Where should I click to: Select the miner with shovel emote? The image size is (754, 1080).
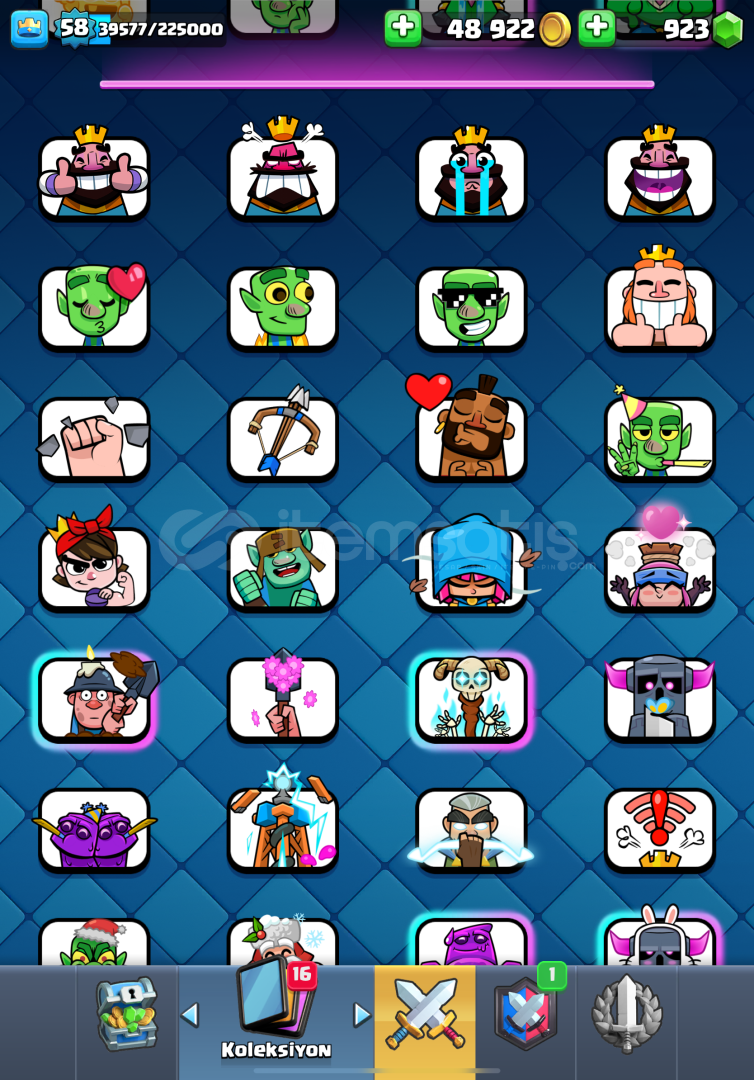point(94,698)
